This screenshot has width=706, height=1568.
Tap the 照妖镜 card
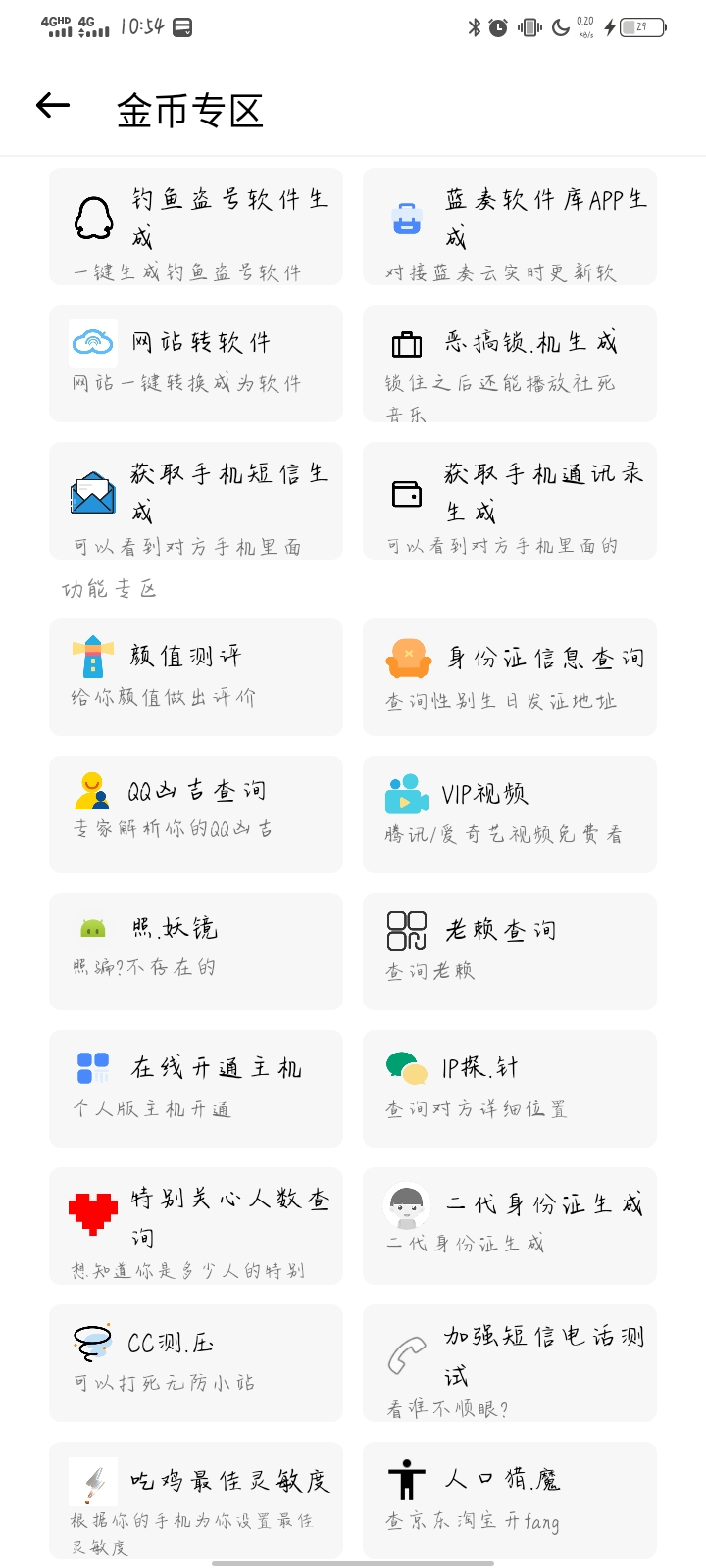point(196,952)
